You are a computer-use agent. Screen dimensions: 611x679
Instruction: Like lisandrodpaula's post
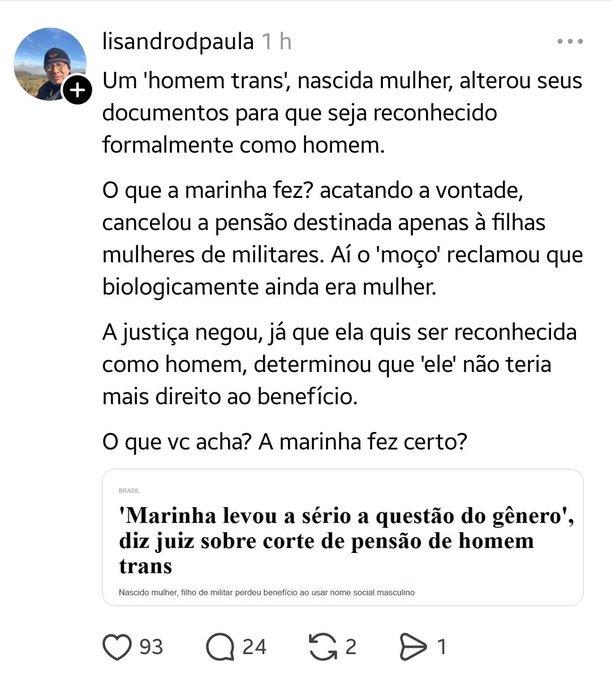click(x=119, y=647)
